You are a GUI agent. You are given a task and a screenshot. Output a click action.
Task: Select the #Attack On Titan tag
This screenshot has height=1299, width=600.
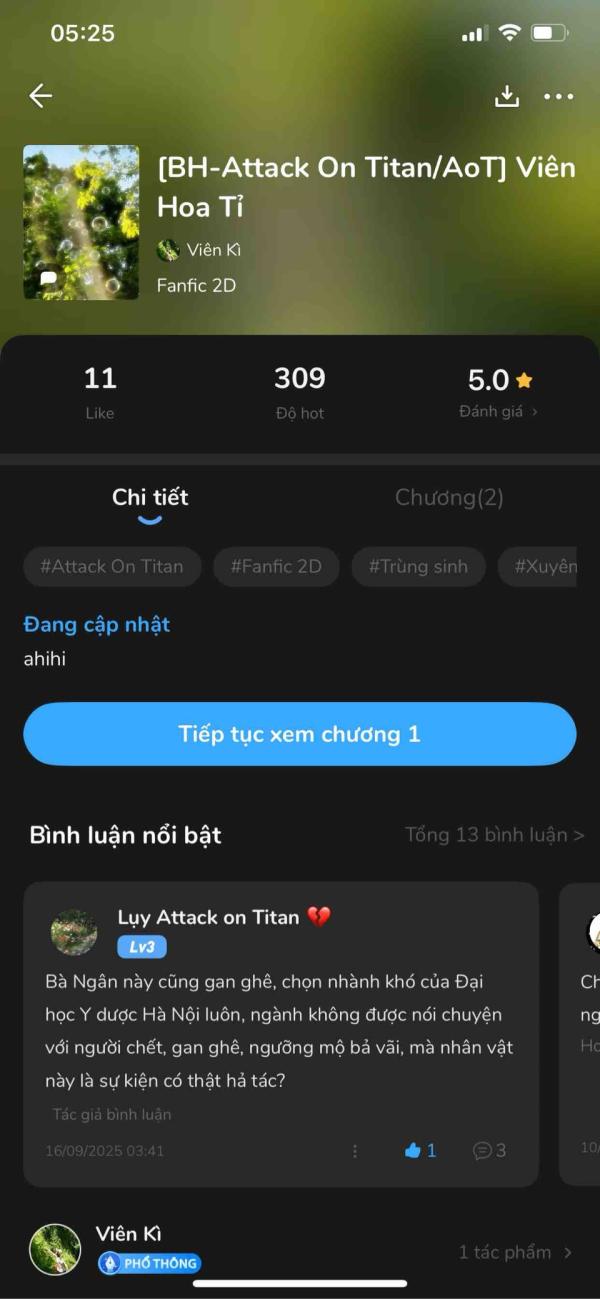(112, 566)
